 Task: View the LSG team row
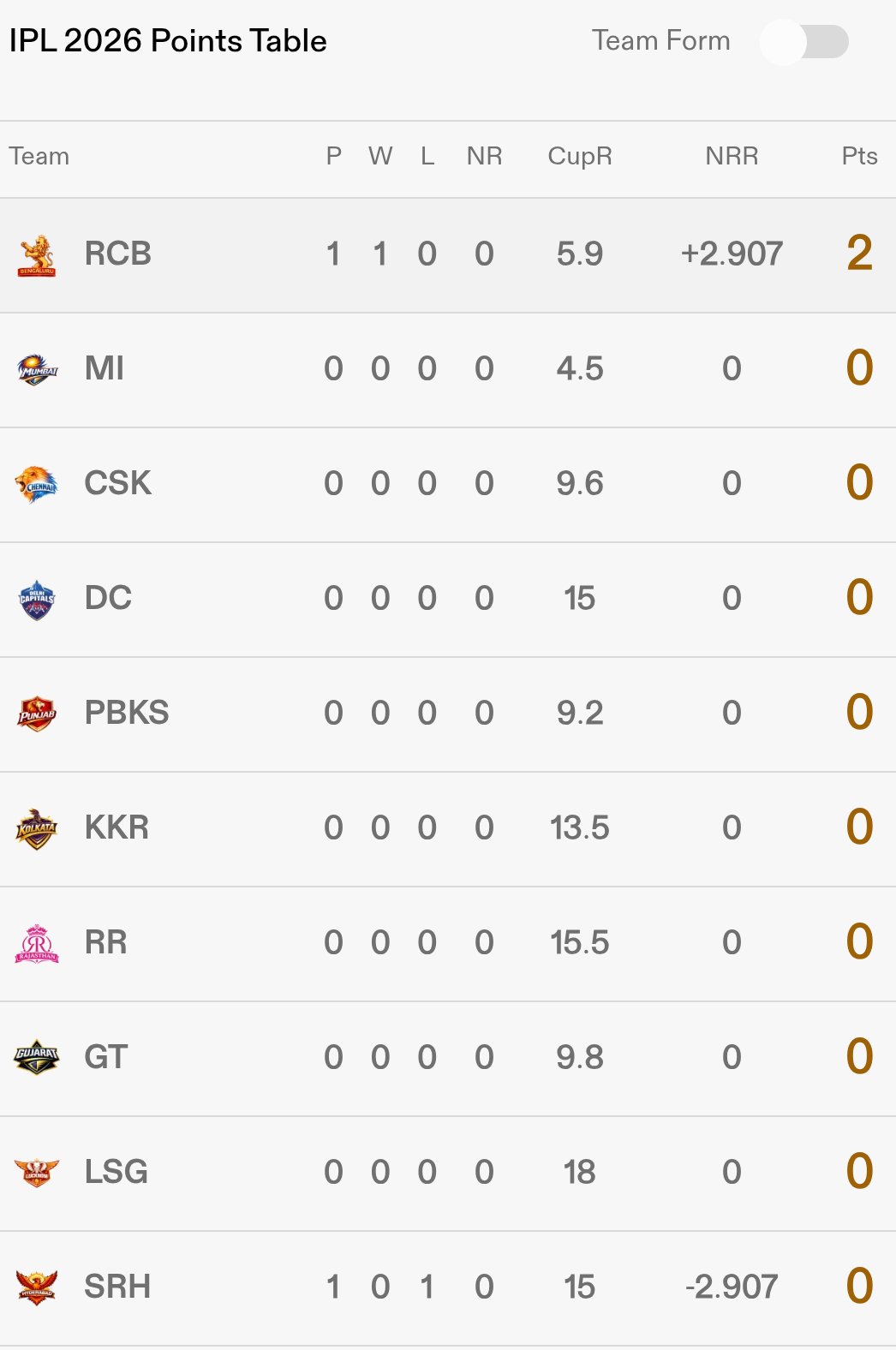[116, 1173]
